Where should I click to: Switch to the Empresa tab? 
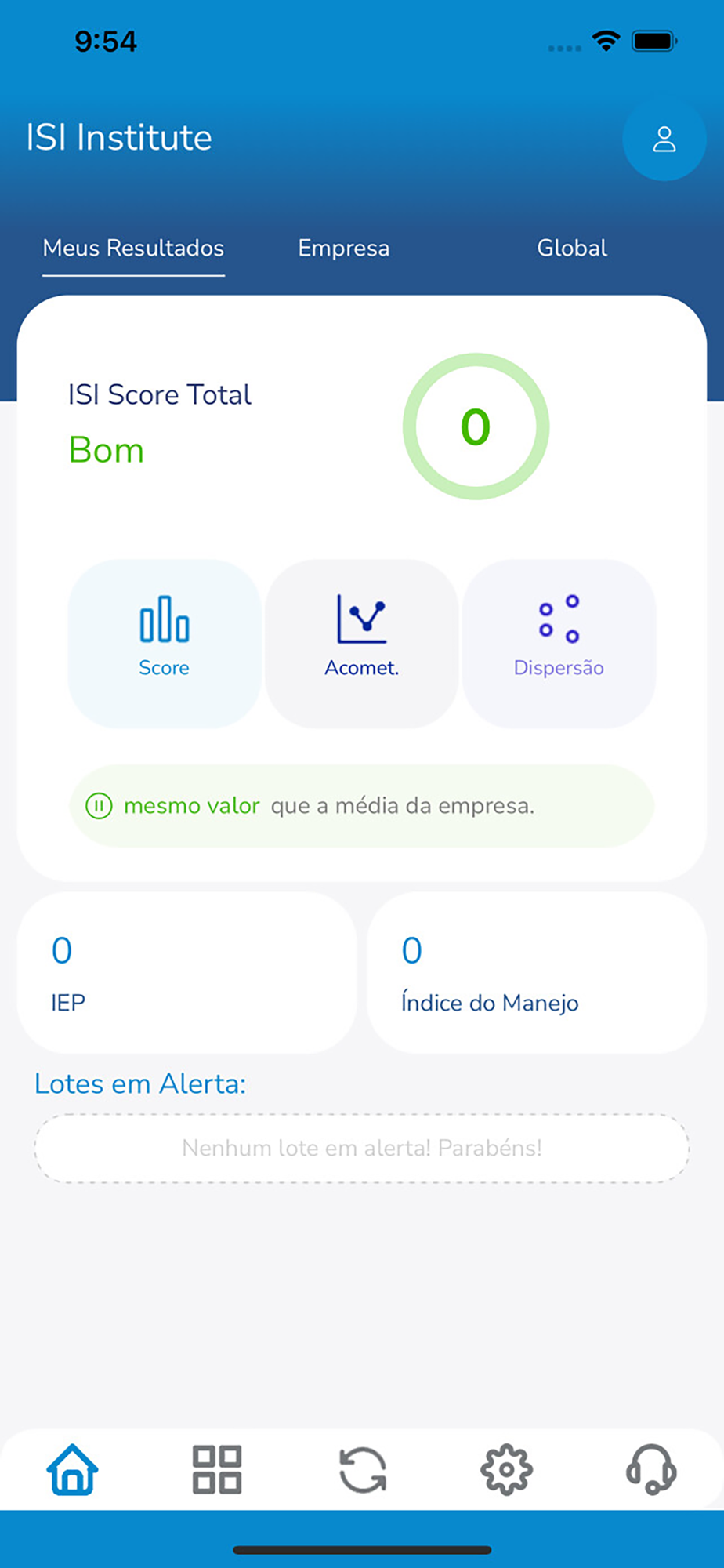[343, 249]
